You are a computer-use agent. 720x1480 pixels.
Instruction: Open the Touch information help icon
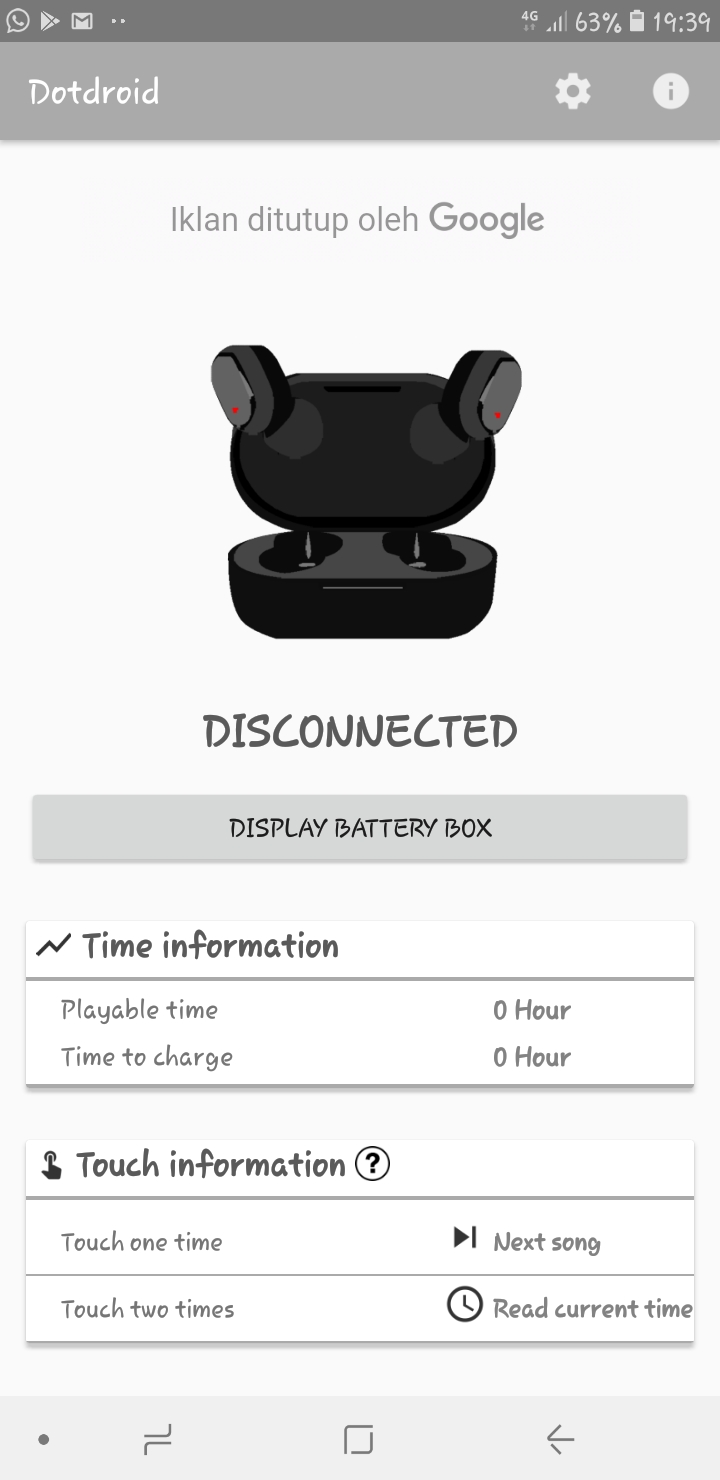click(x=373, y=1164)
